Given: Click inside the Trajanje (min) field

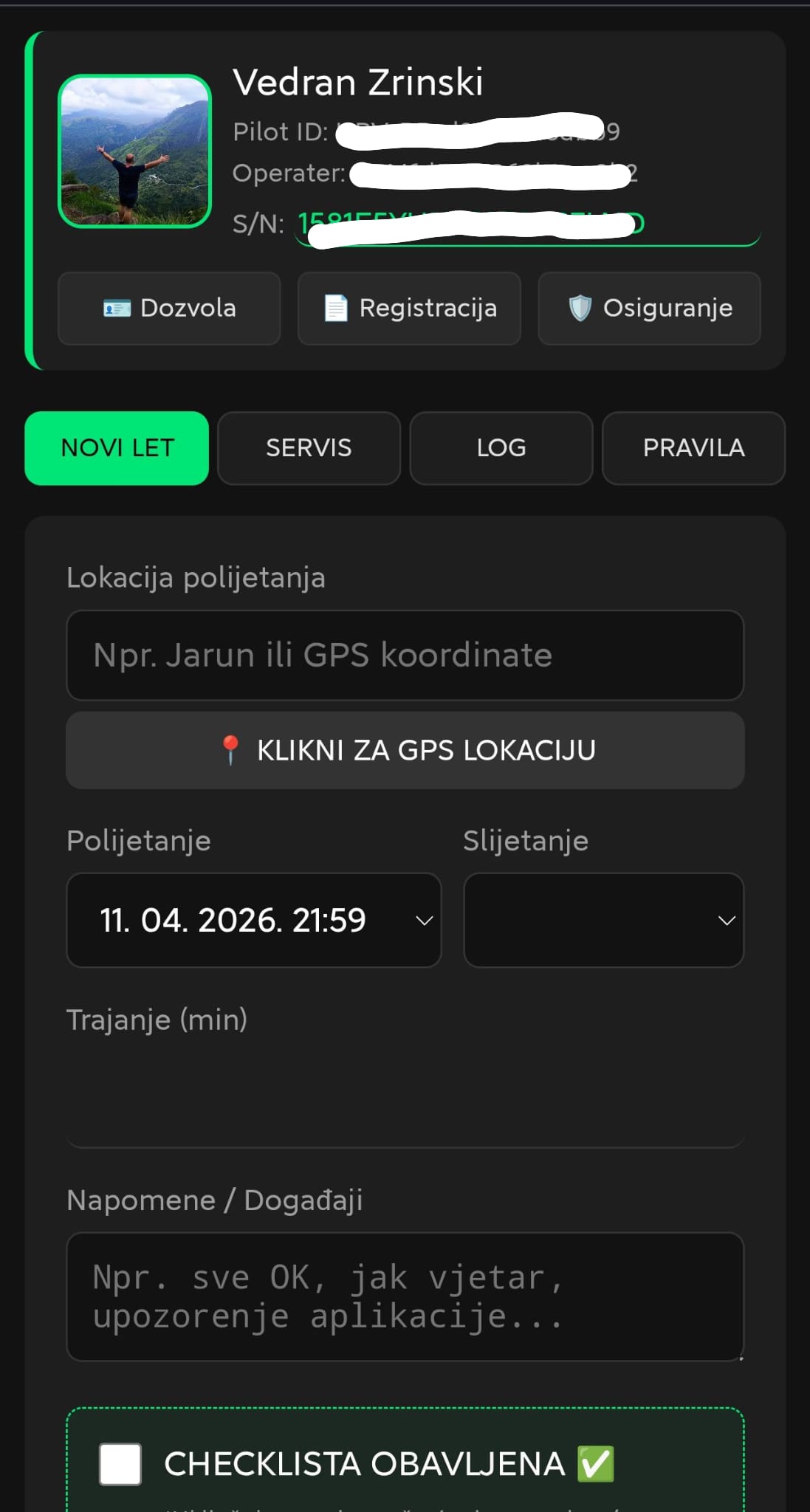Looking at the screenshot, I should tap(405, 1100).
